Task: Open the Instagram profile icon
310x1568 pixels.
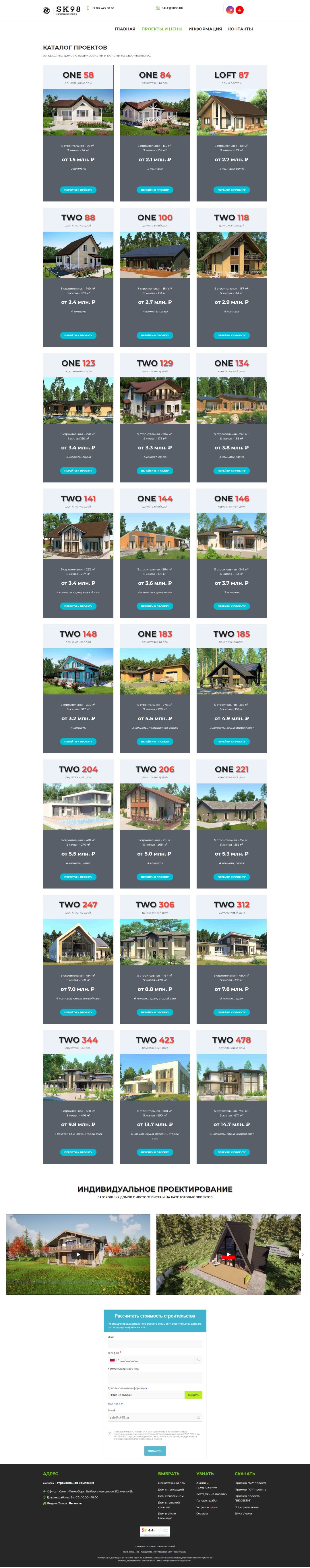Action: (x=230, y=10)
